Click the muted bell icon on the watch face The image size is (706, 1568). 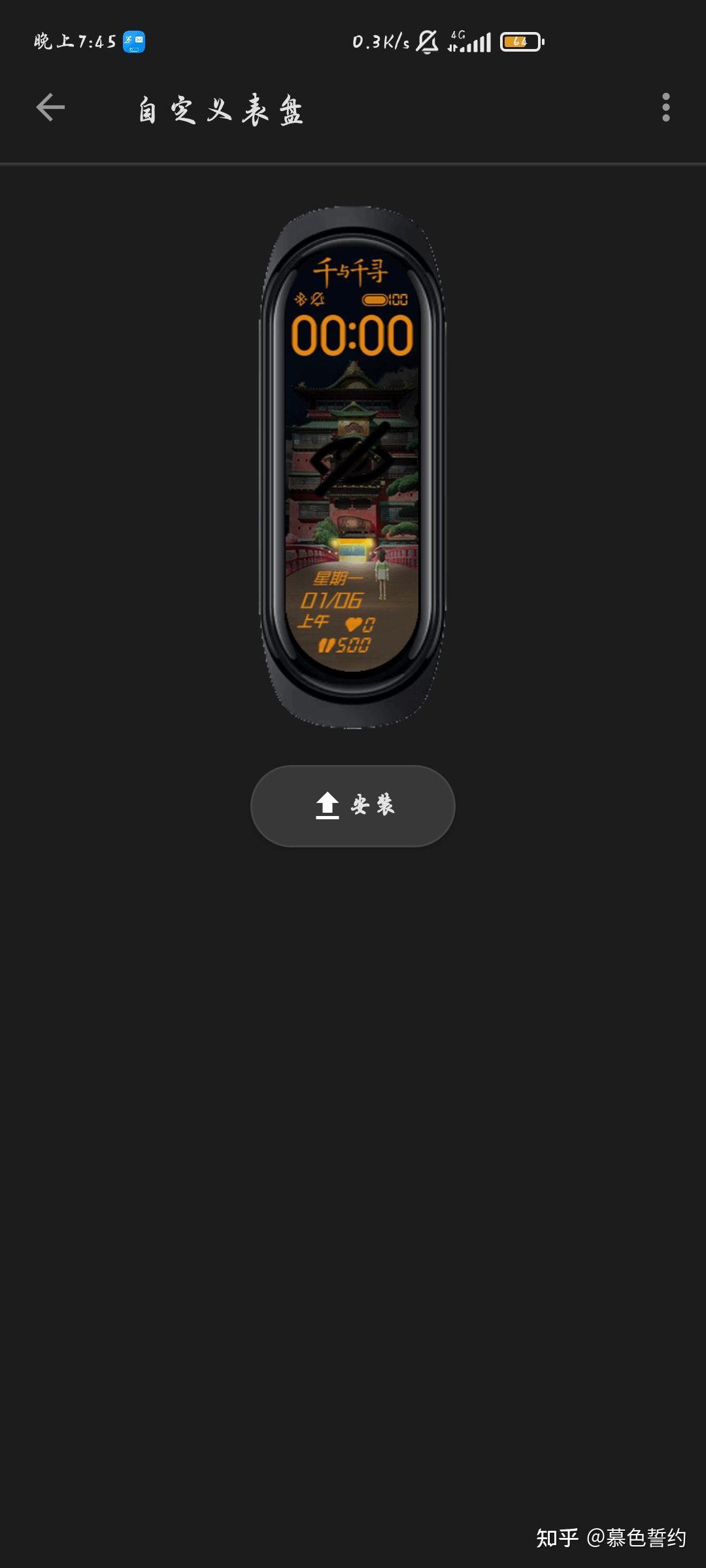318,299
